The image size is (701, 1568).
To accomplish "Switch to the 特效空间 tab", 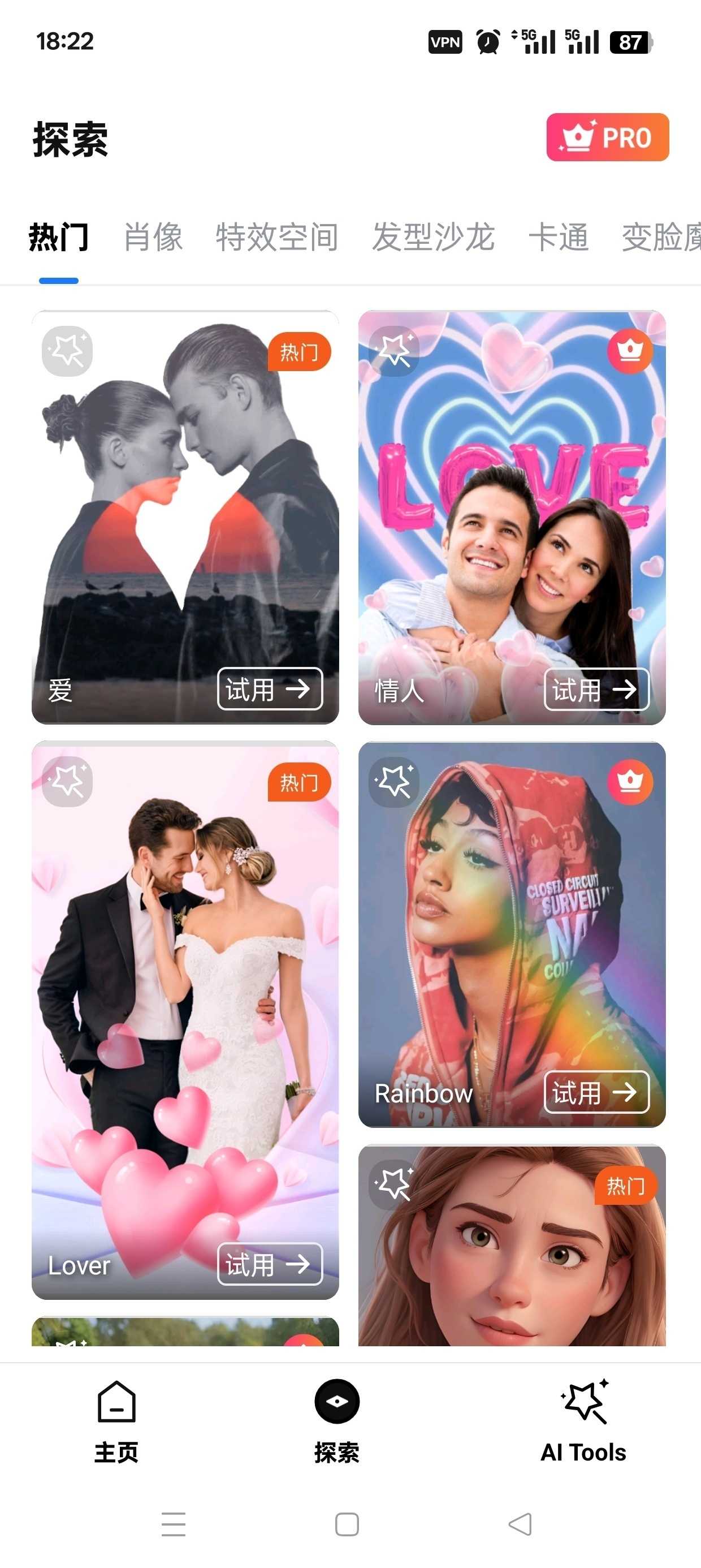I will click(x=278, y=237).
